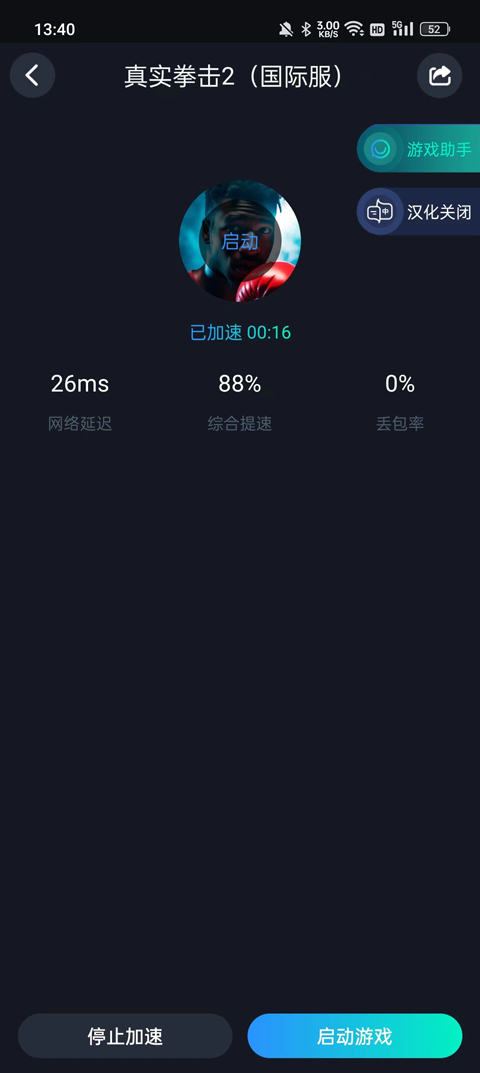
Task: Share this game via the share icon
Action: coord(440,75)
